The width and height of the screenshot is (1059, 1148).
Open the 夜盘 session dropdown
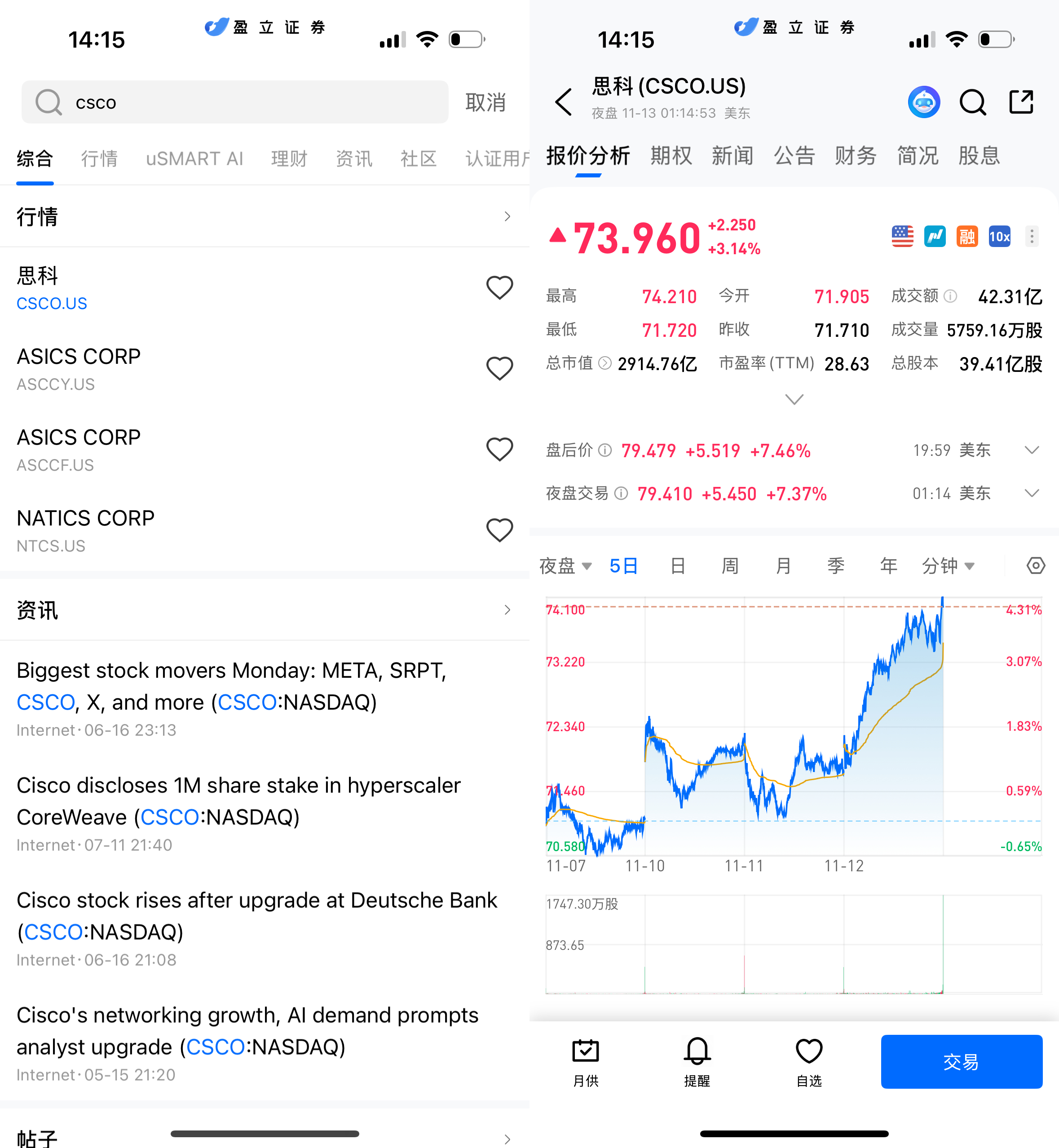click(565, 566)
